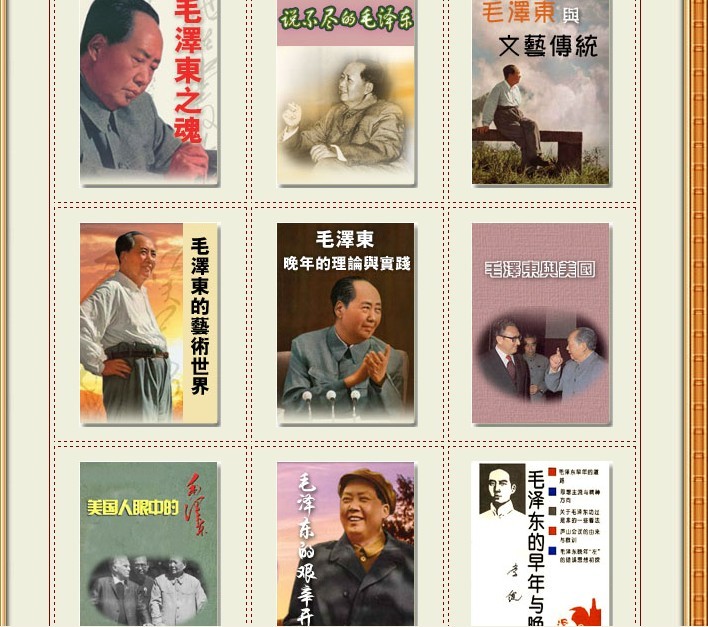This screenshot has height=627, width=708.
Task: Tap the book 毛澤東晚年的理論與實踐
Action: coord(345,323)
